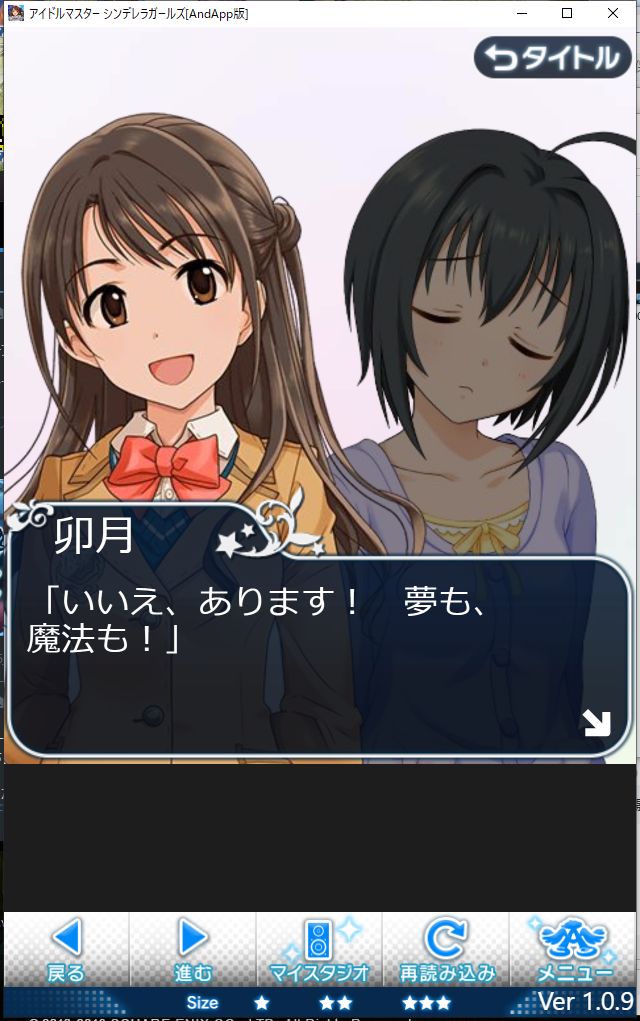Maximize the game window
640x1021 pixels.
point(567,14)
